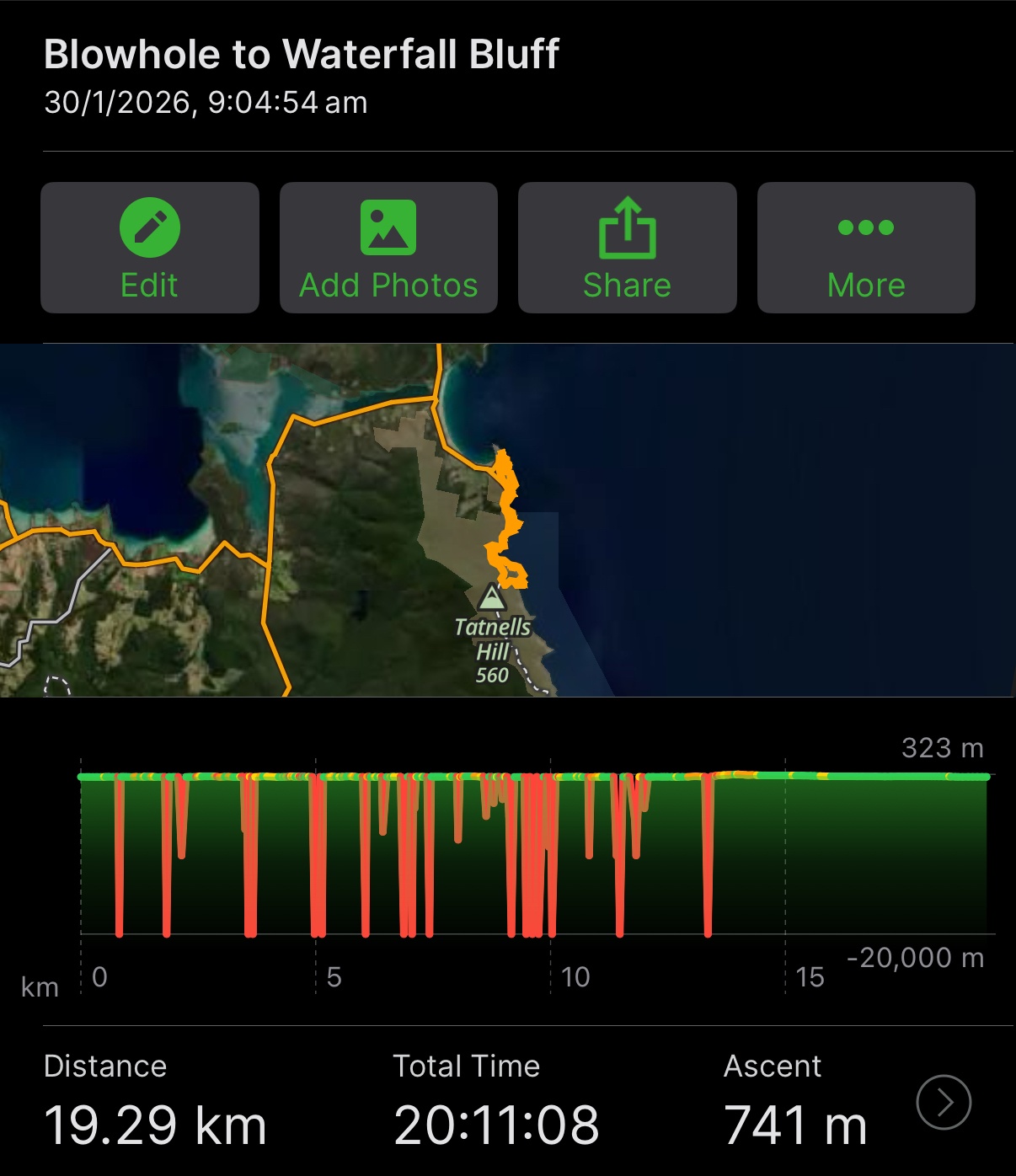
Task: Open the More options menu
Action: pos(866,248)
